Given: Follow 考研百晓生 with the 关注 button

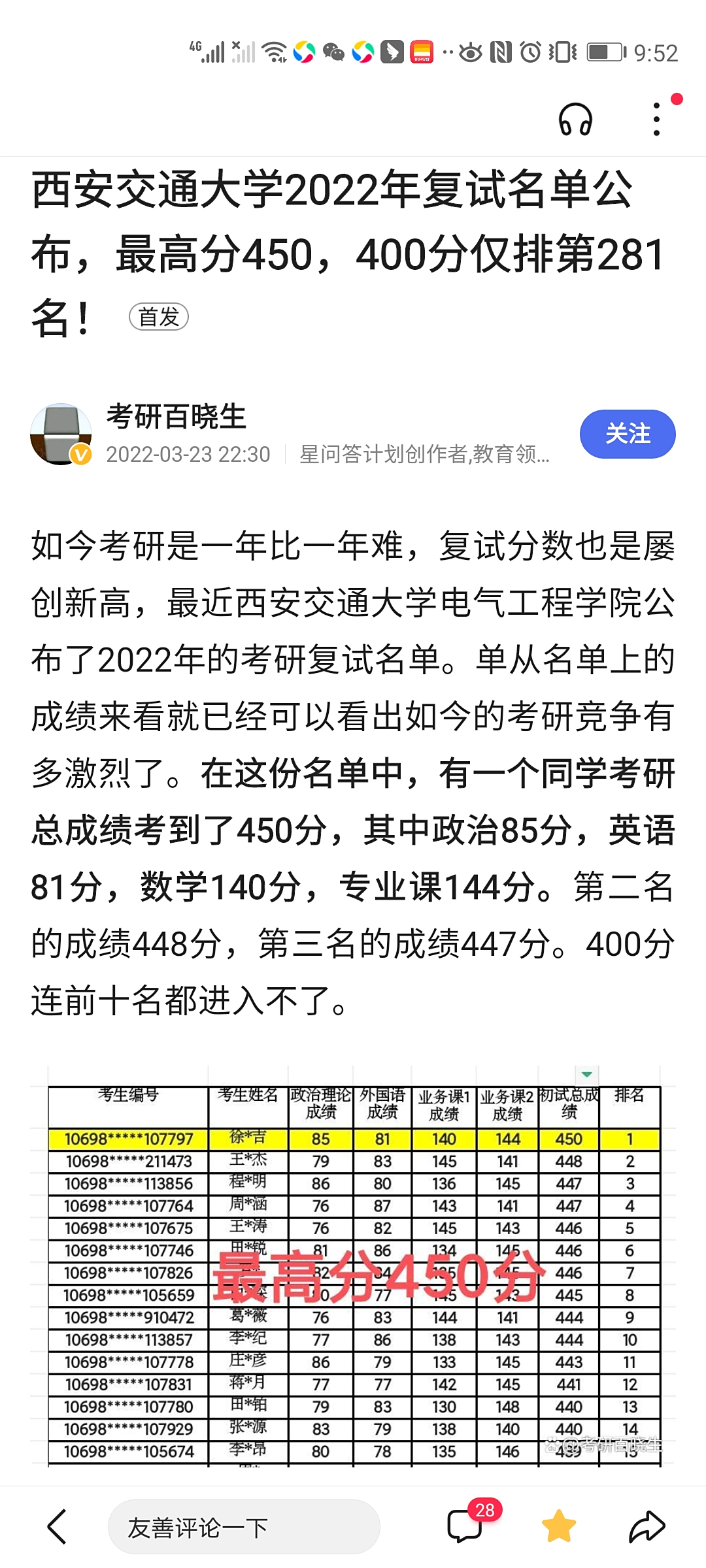Looking at the screenshot, I should point(627,434).
